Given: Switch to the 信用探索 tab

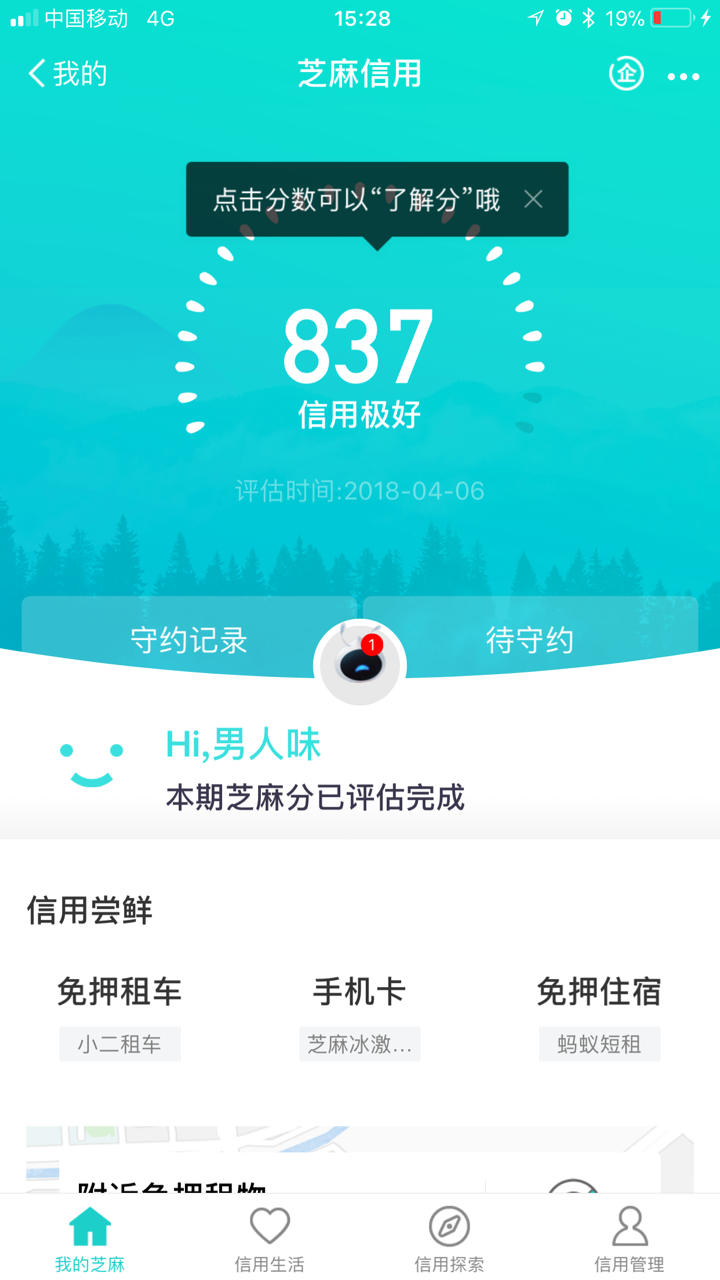Looking at the screenshot, I should pyautogui.click(x=449, y=1240).
